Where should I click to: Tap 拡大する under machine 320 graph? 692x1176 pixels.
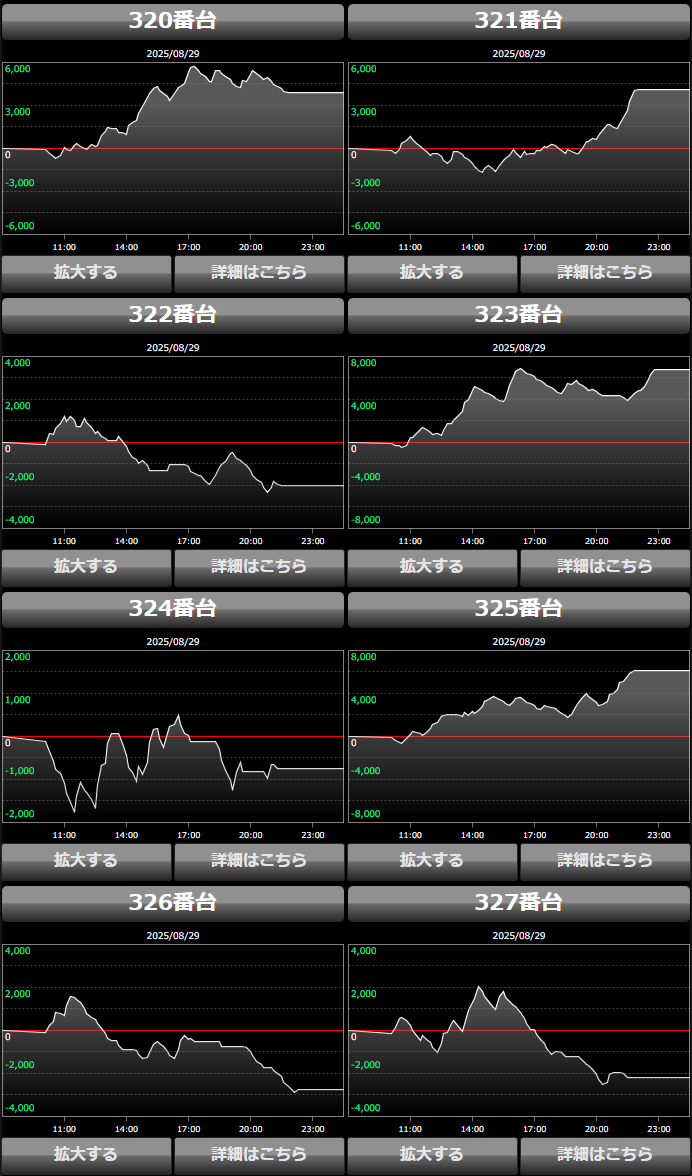(86, 273)
